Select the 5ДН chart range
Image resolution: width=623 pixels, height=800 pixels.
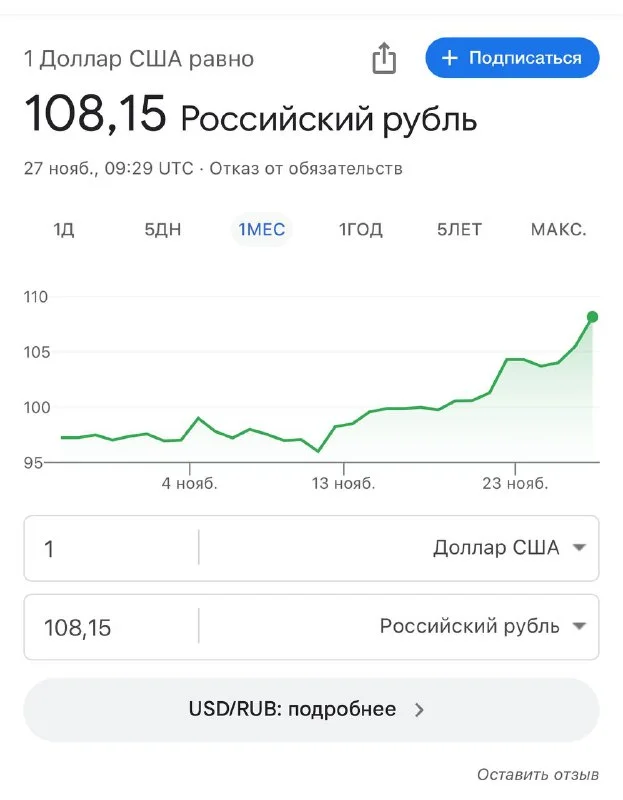tap(163, 229)
